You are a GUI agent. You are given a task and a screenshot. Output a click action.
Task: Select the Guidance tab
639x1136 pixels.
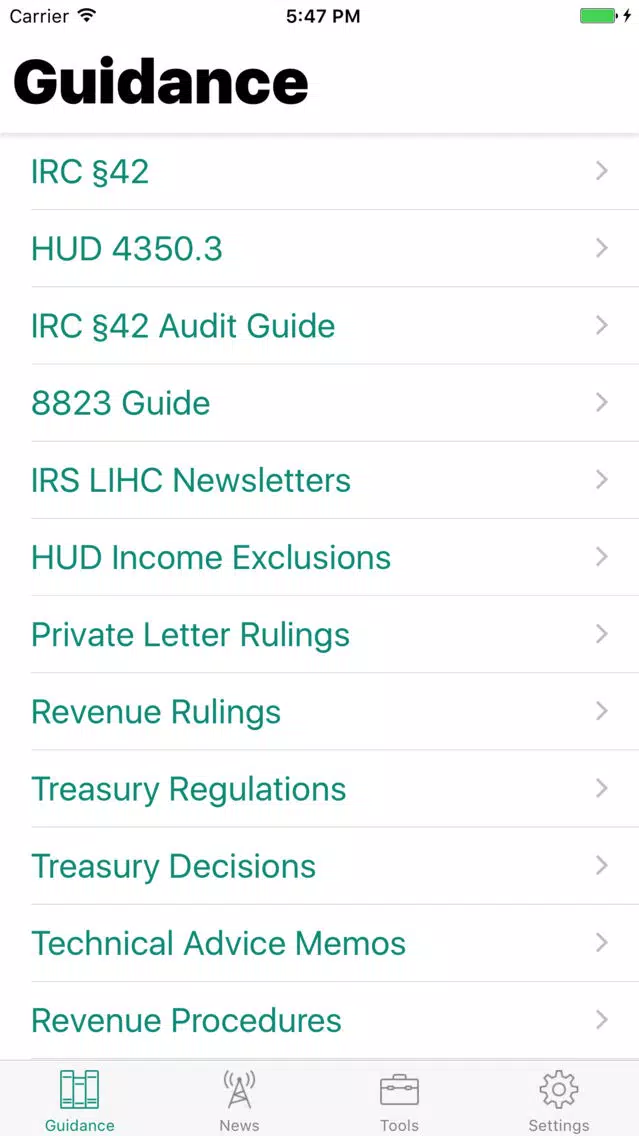(80, 1100)
